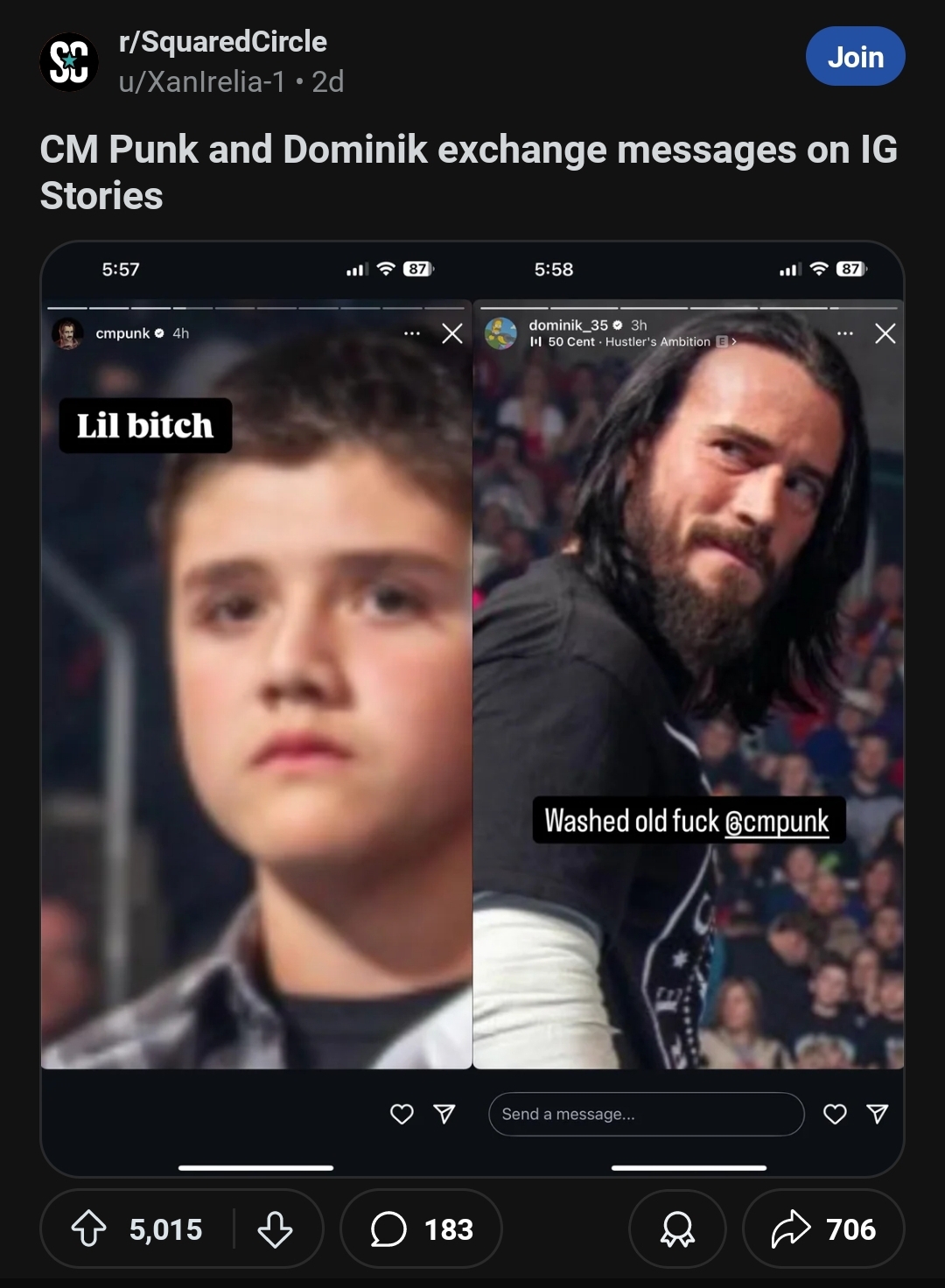
Task: Downvote this post
Action: coord(275,1228)
